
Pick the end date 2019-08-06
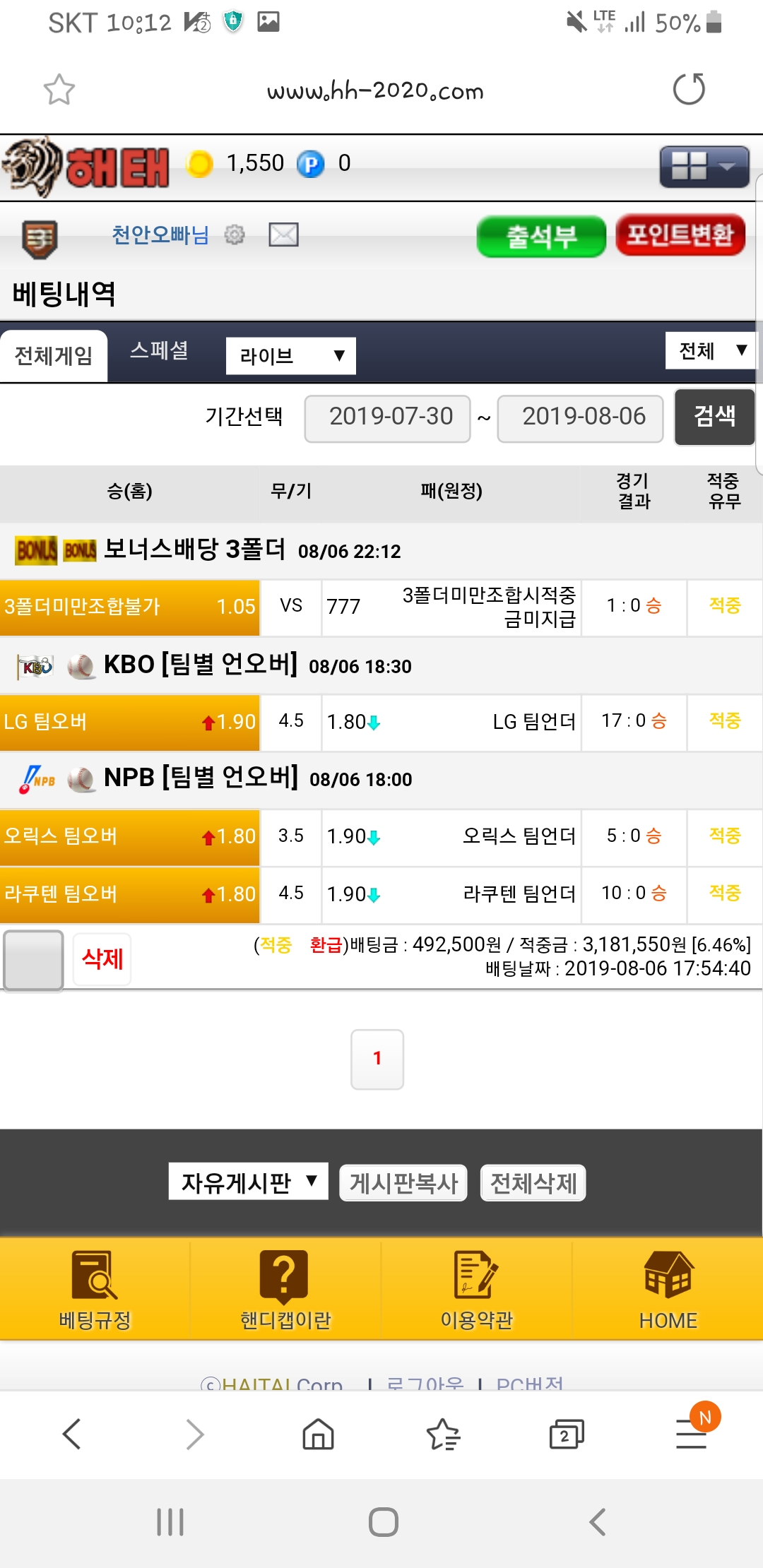(580, 418)
